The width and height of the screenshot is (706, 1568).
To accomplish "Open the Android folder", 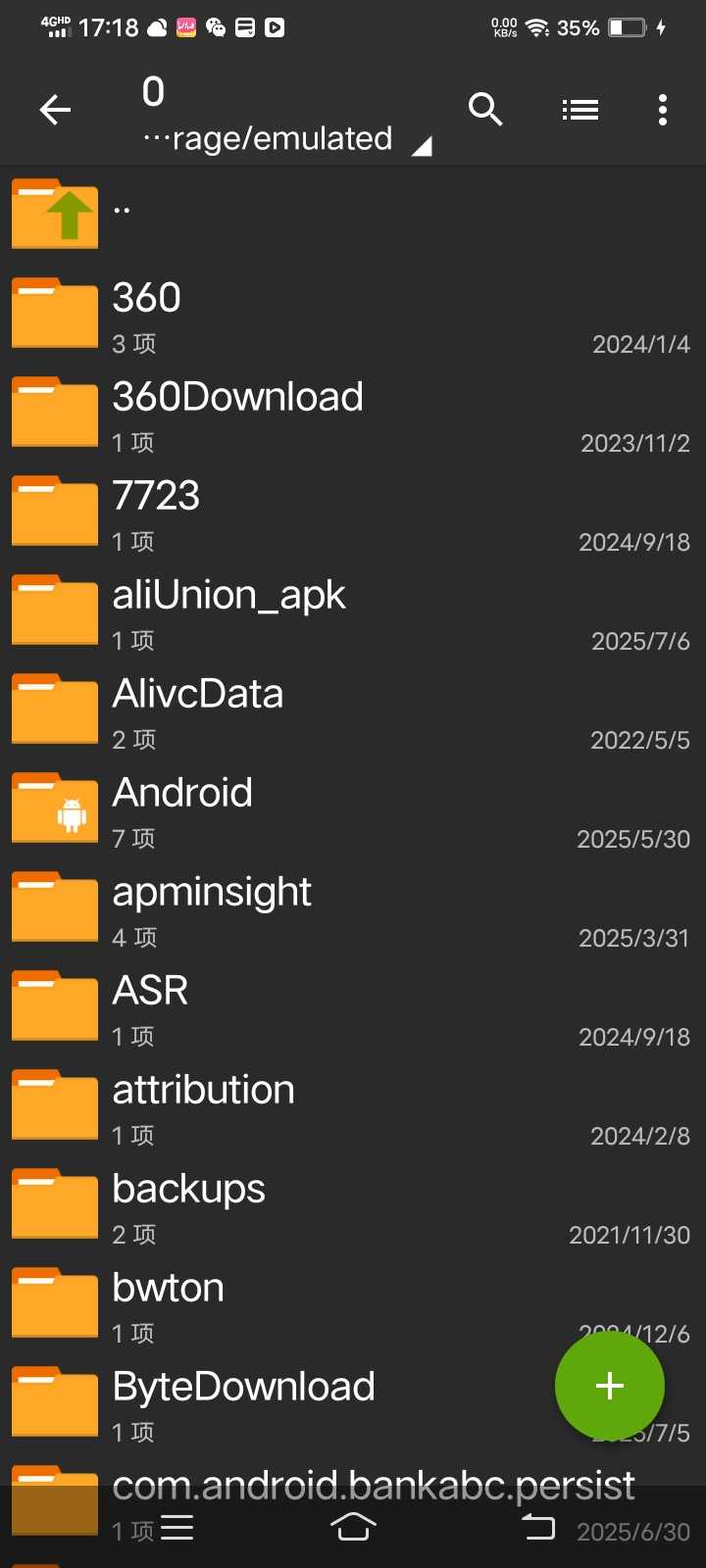I will pyautogui.click(x=353, y=808).
